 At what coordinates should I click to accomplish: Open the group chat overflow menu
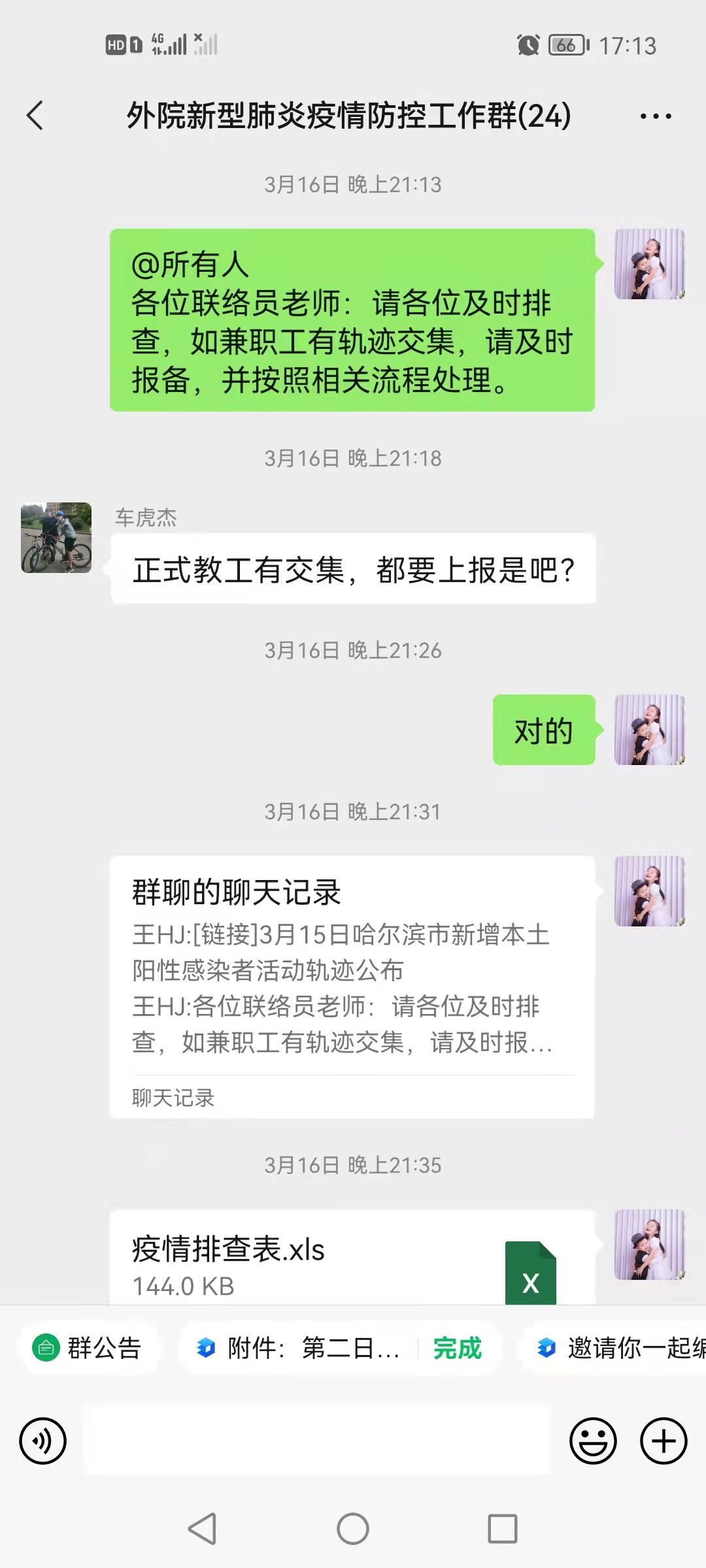click(655, 116)
